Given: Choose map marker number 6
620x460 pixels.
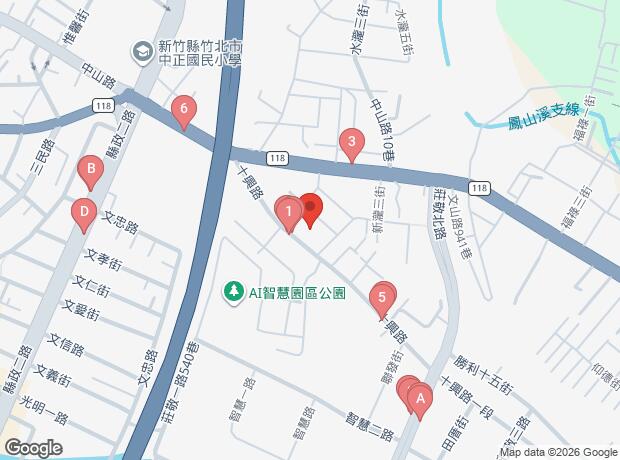Looking at the screenshot, I should pyautogui.click(x=183, y=109).
